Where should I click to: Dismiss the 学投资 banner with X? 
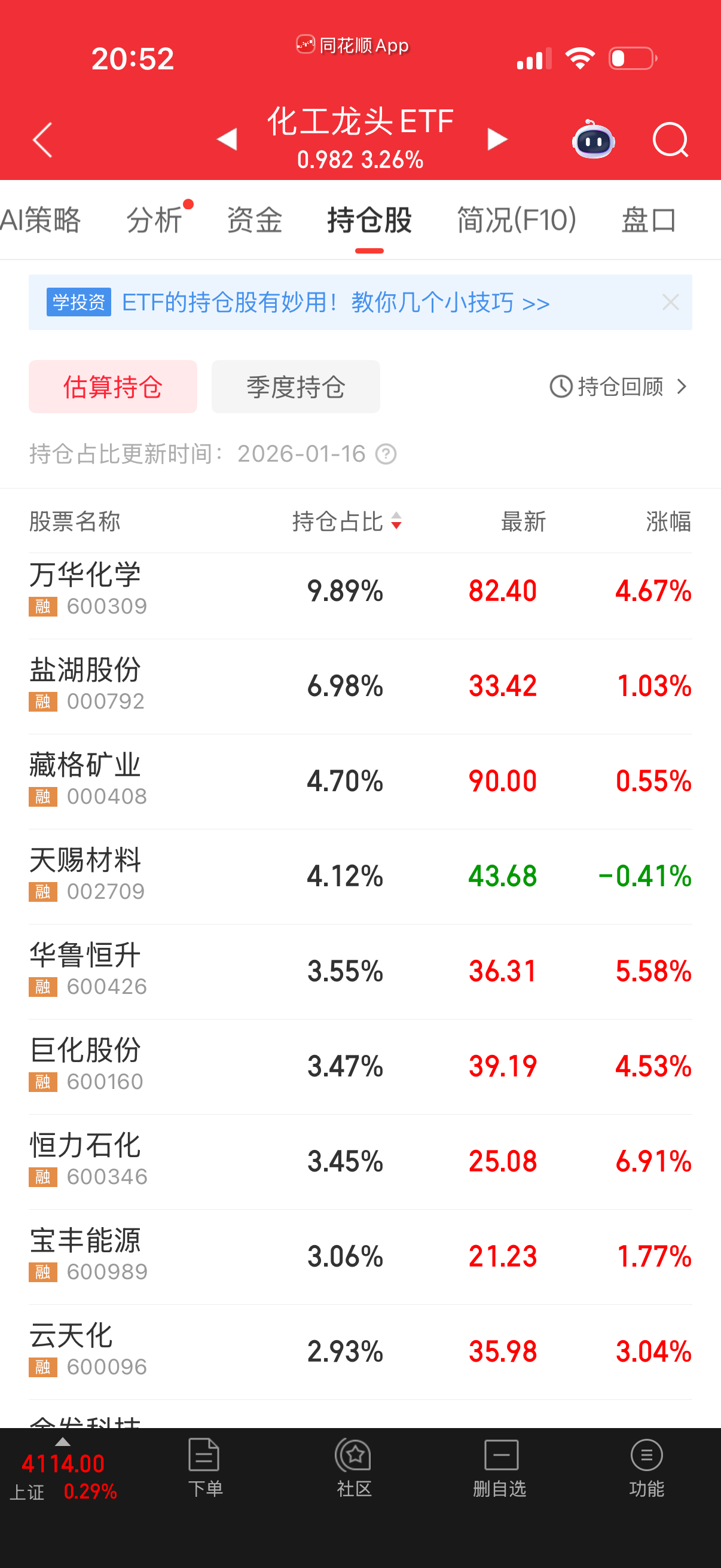[671, 302]
